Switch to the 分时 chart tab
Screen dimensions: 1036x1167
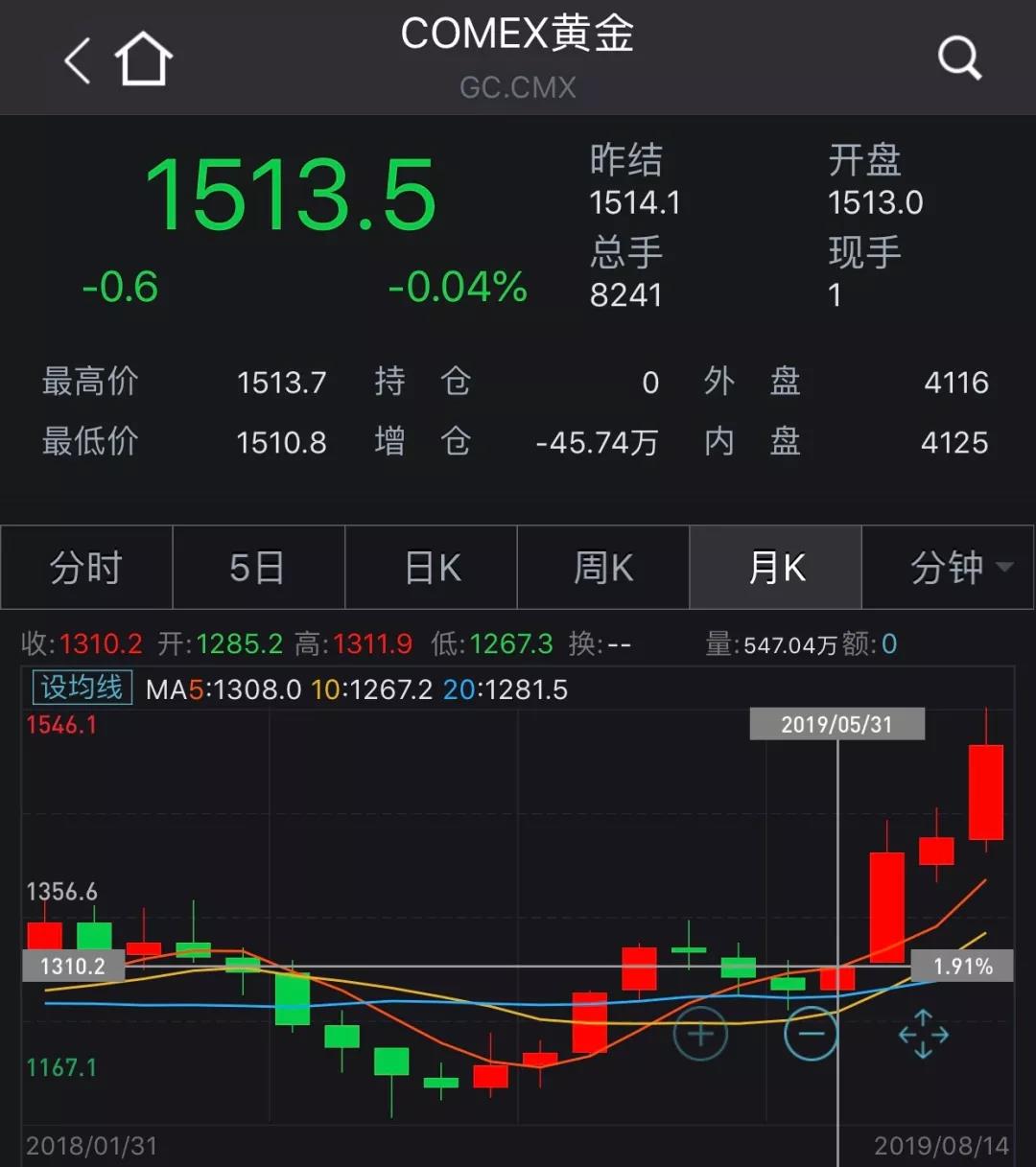86,568
